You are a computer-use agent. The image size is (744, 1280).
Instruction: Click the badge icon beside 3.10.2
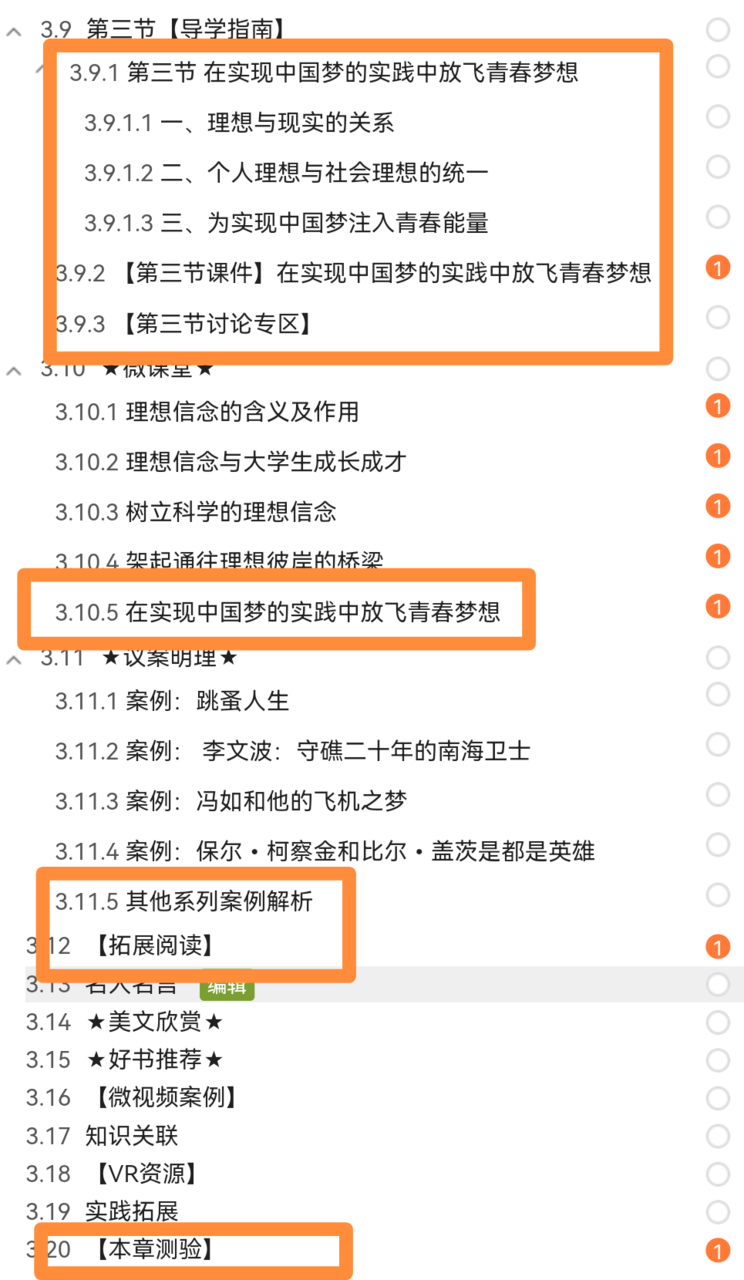point(718,456)
